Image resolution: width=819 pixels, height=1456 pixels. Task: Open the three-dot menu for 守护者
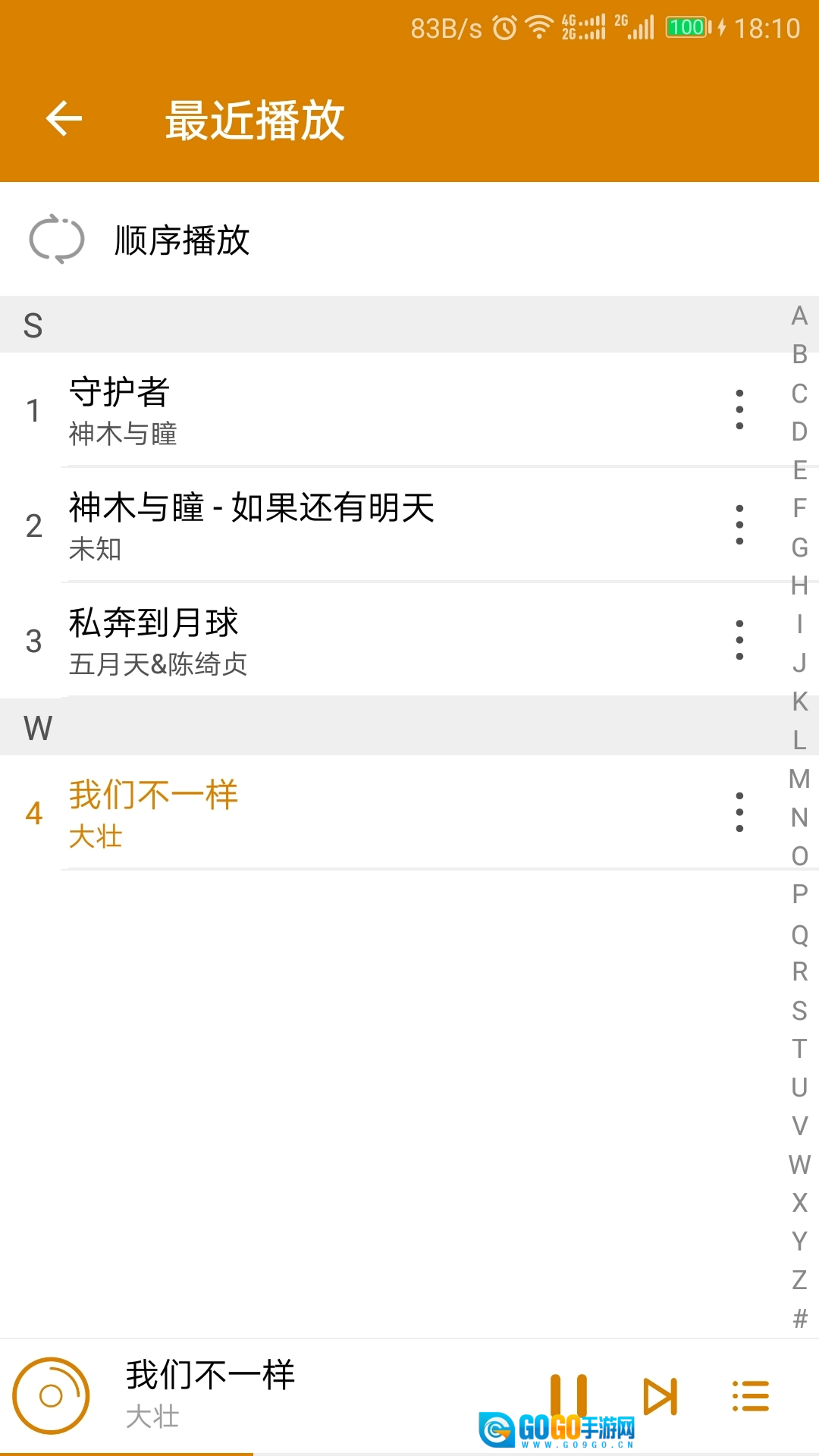pos(739,409)
